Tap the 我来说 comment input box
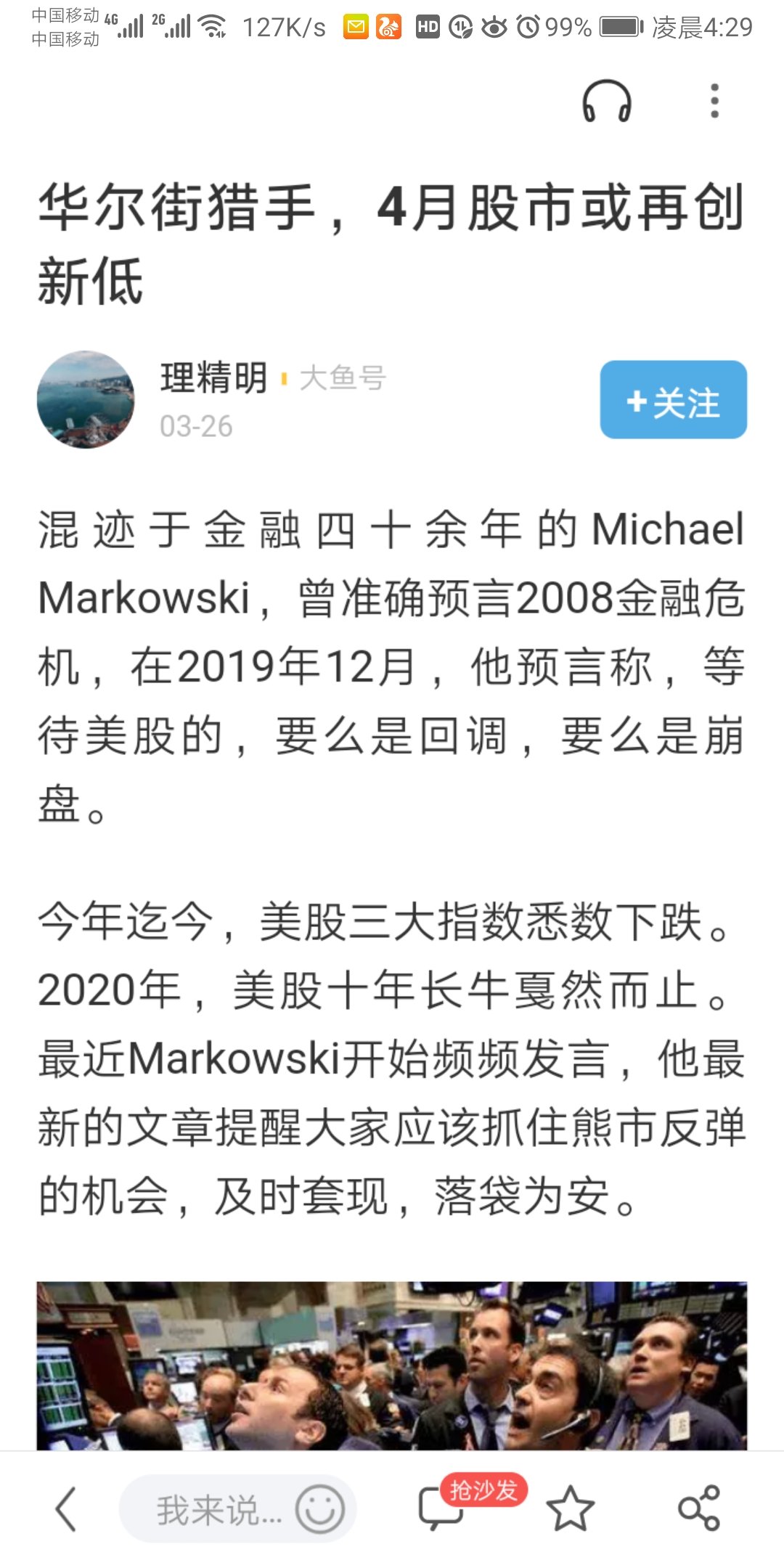The height and width of the screenshot is (1568, 784). [x=211, y=1510]
